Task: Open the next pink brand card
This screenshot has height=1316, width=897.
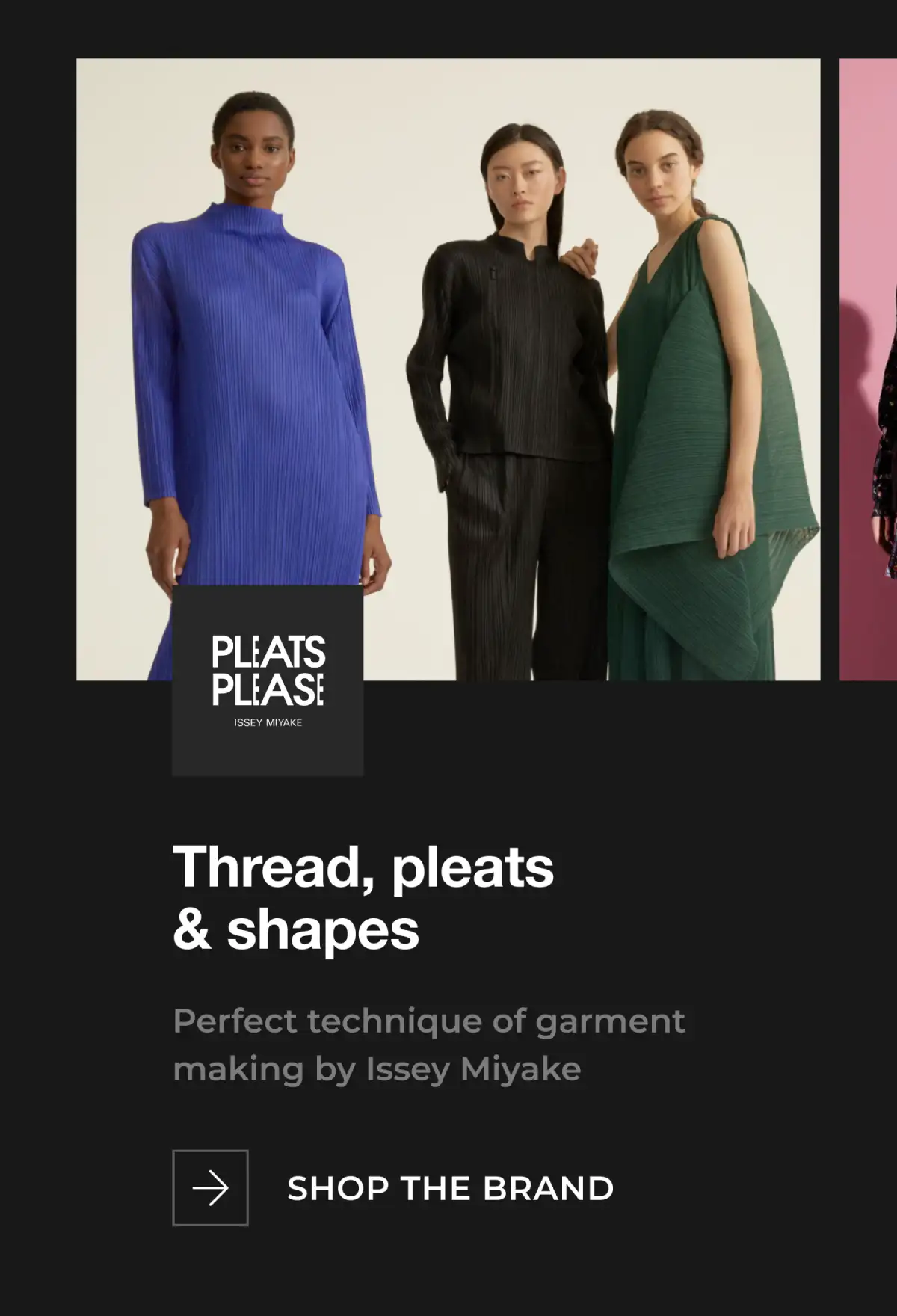Action: coord(869,369)
